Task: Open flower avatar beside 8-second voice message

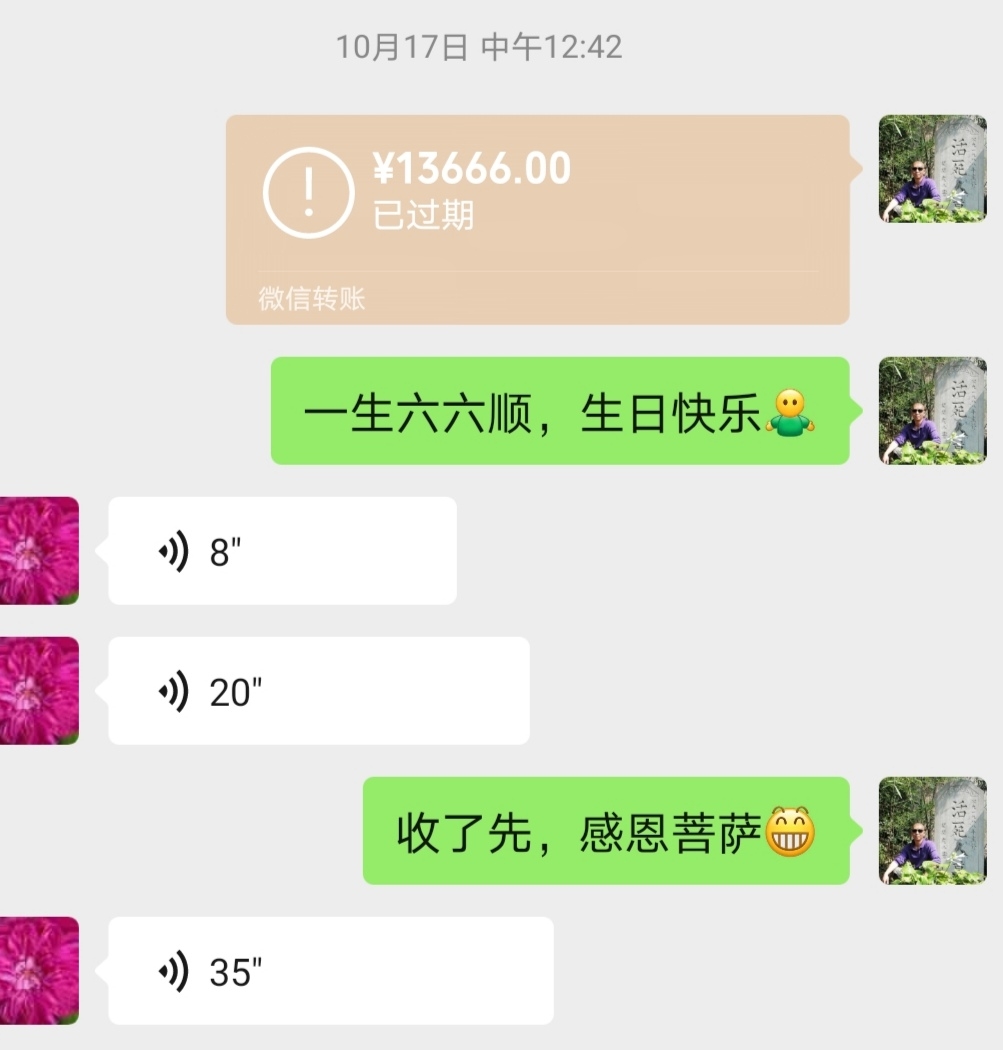Action: (x=38, y=551)
